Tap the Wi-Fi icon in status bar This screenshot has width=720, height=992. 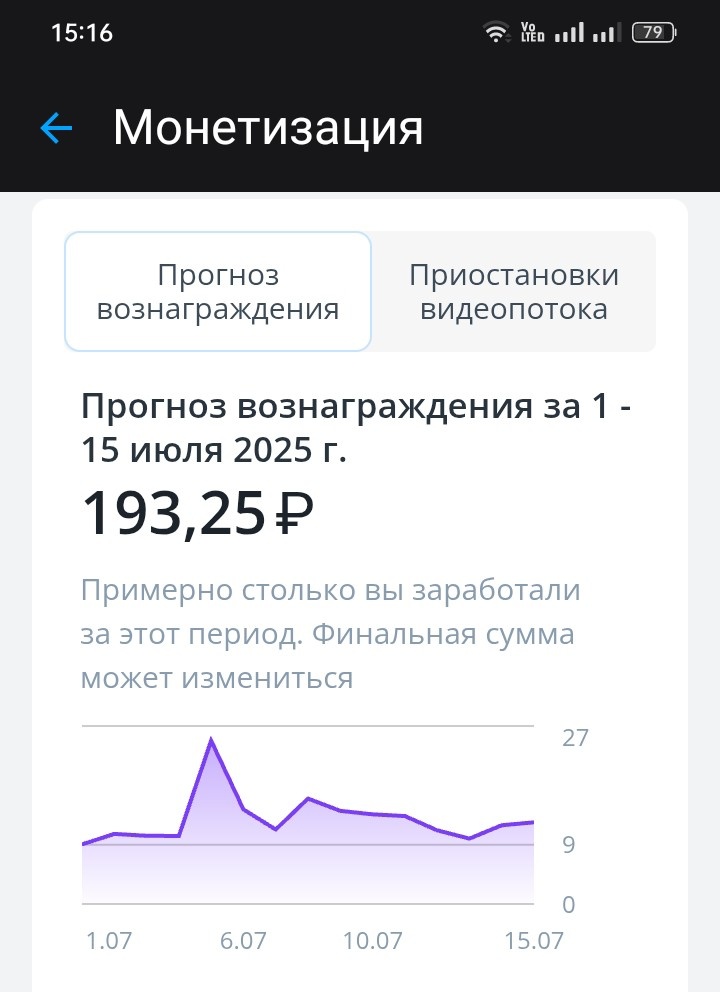click(495, 31)
